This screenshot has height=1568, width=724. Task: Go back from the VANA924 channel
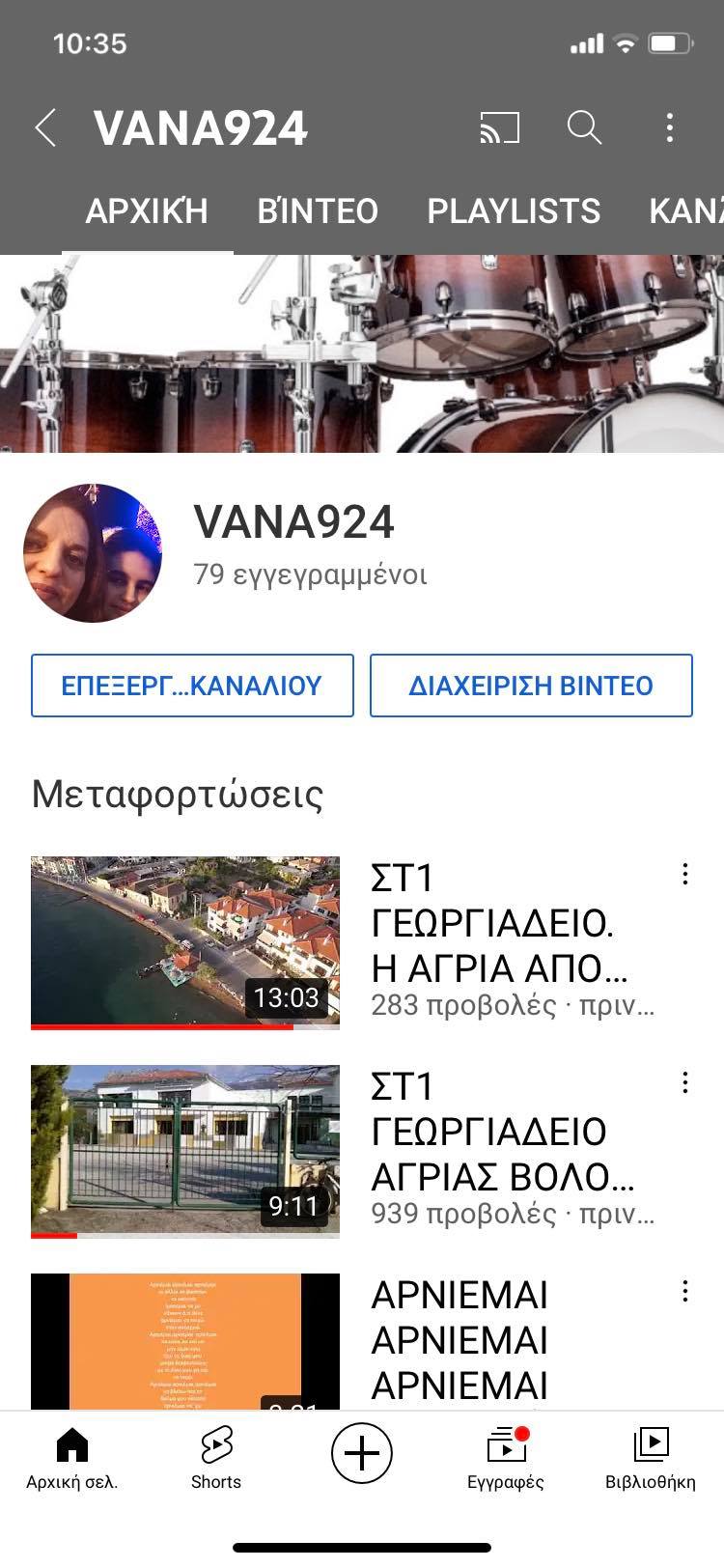[x=45, y=127]
